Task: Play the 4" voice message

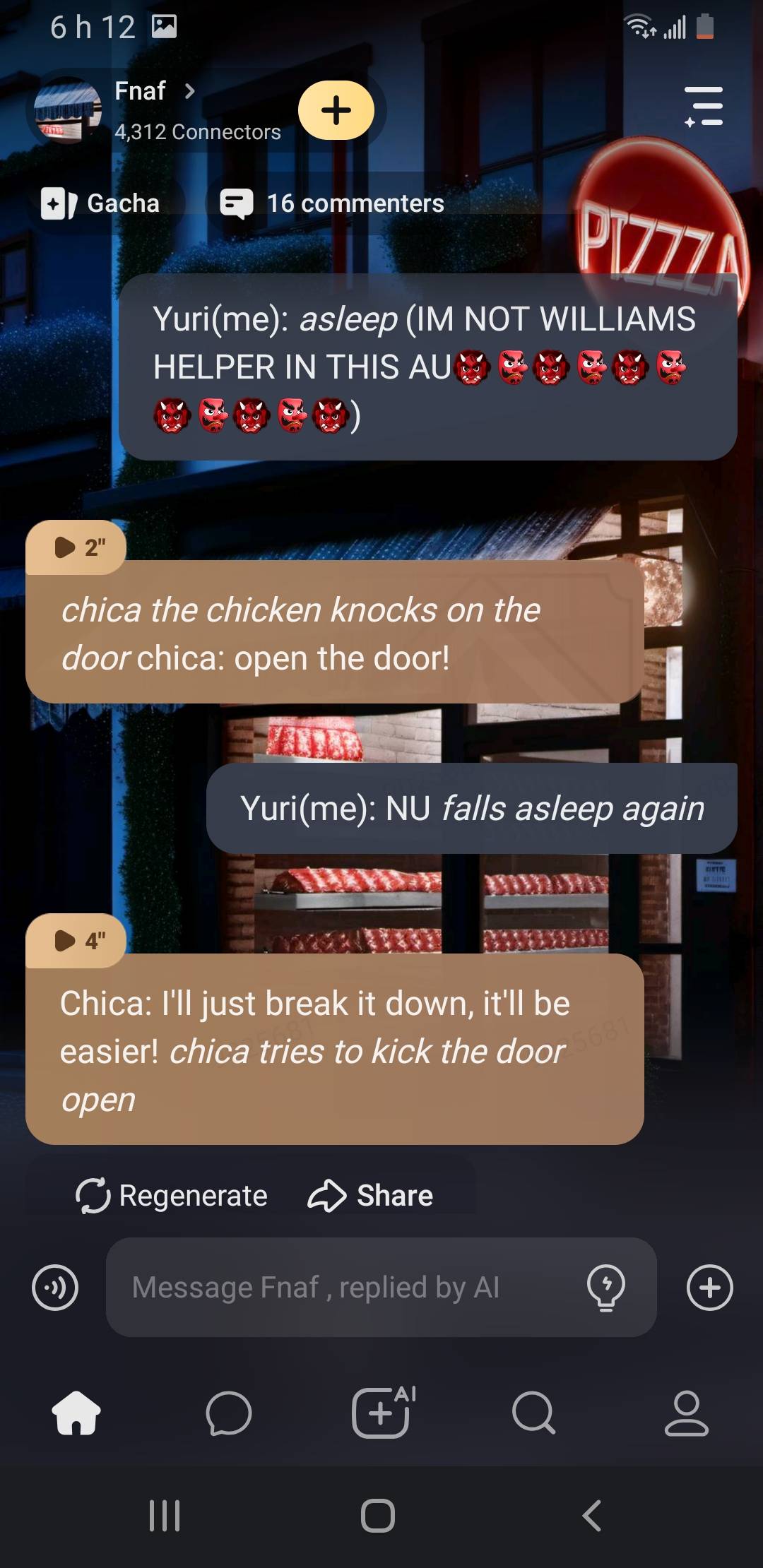Action: point(76,940)
